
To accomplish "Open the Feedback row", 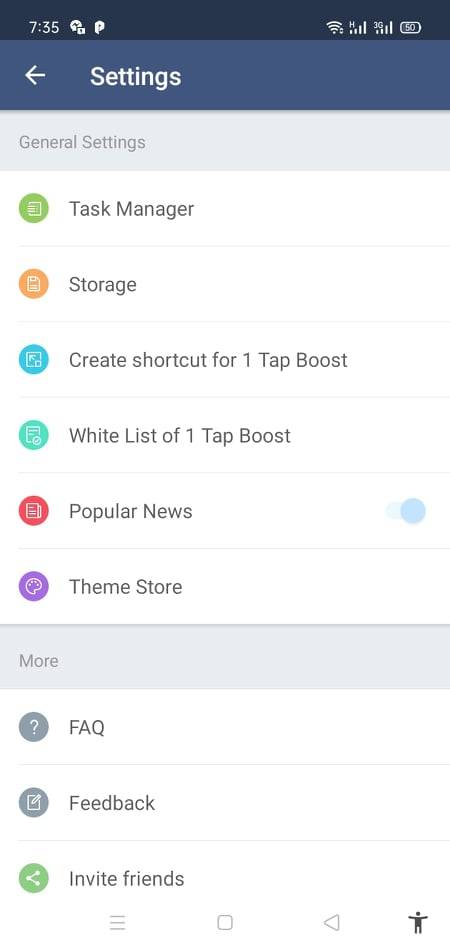I will coord(225,803).
